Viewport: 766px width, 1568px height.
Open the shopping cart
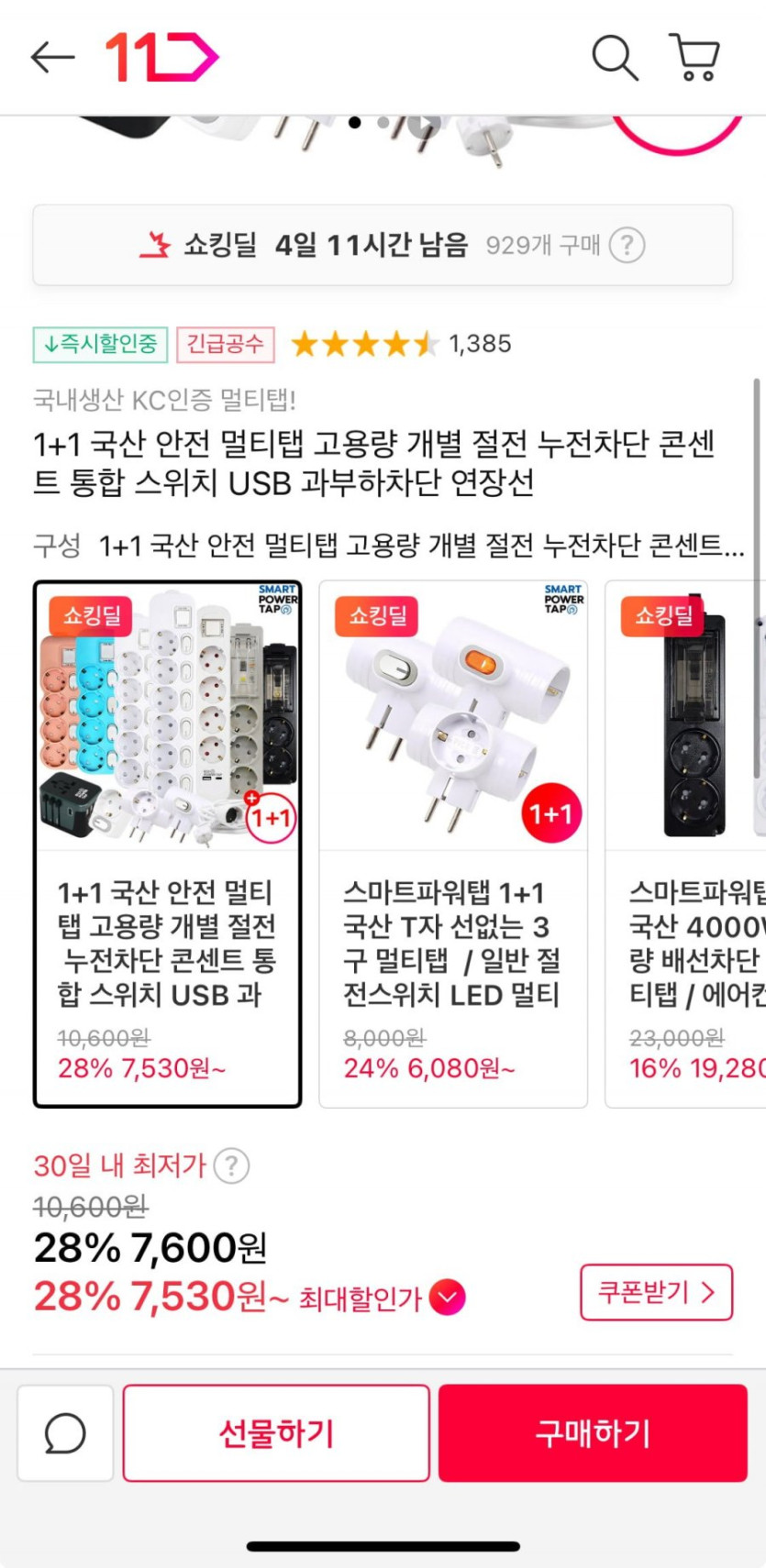(x=695, y=58)
